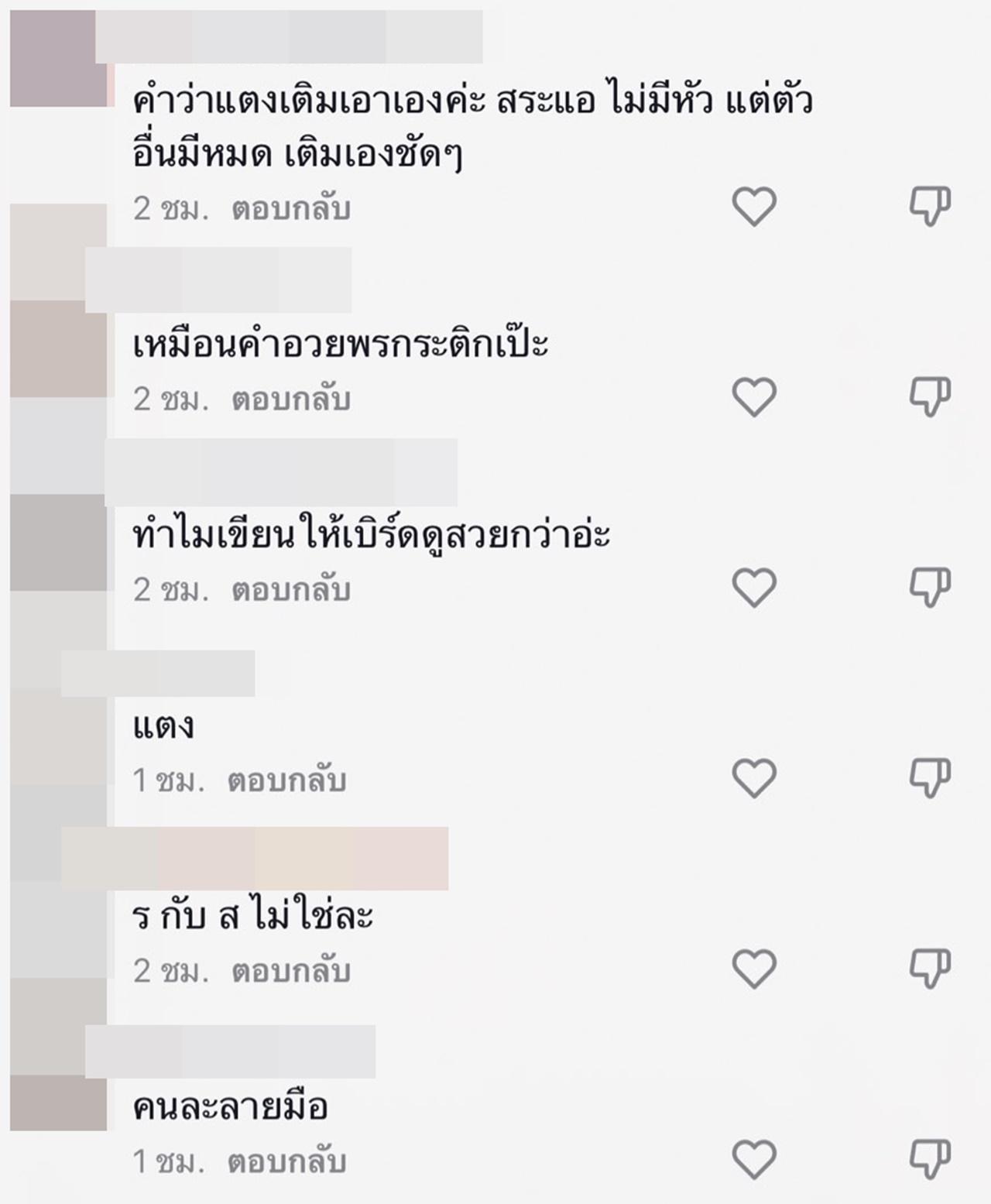Reply to the comment เหมือนคำอวยพรกระติกเป๊ะ
The image size is (991, 1204).
pyautogui.click(x=291, y=400)
